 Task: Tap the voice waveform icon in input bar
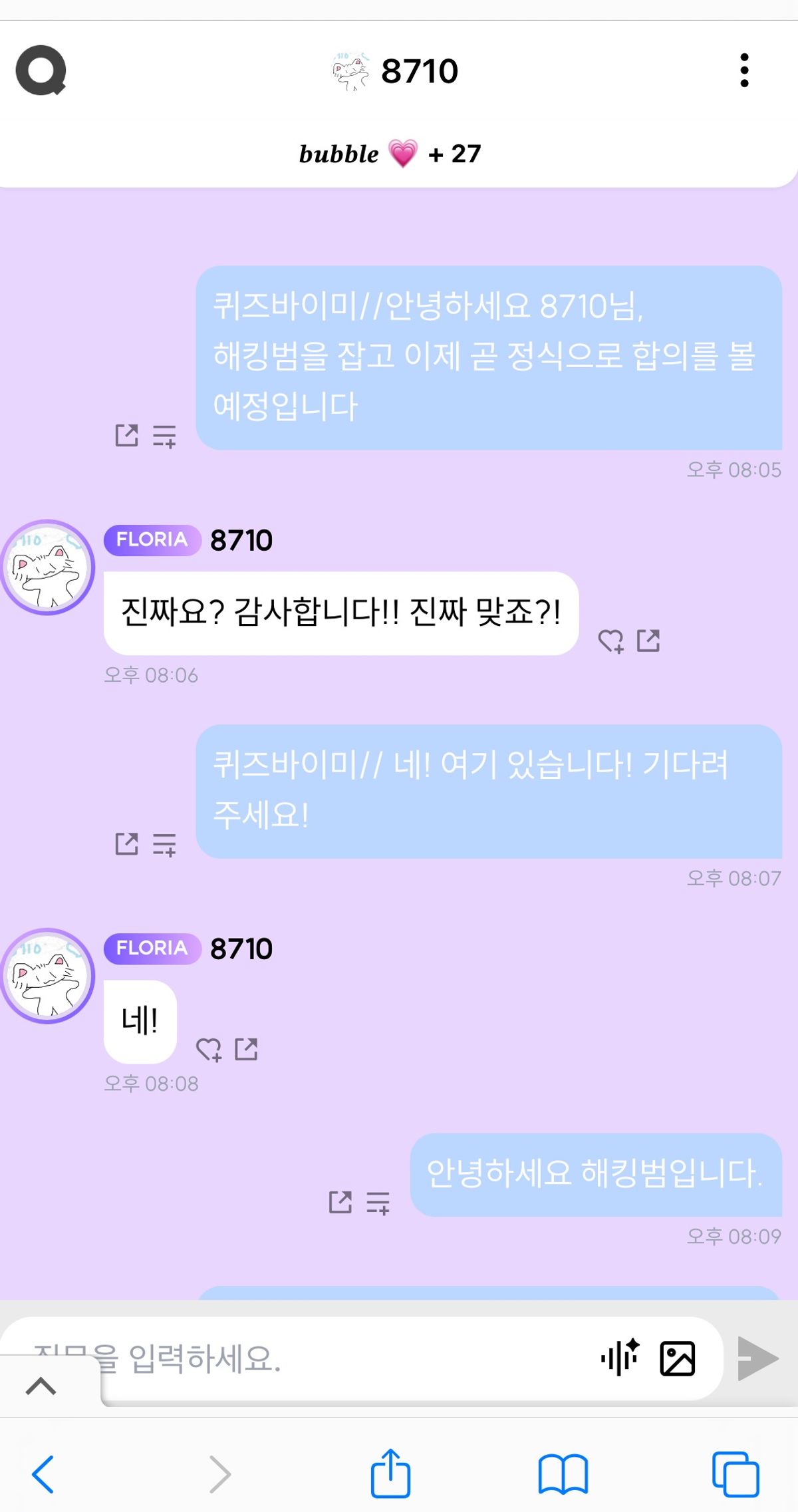pos(620,1357)
